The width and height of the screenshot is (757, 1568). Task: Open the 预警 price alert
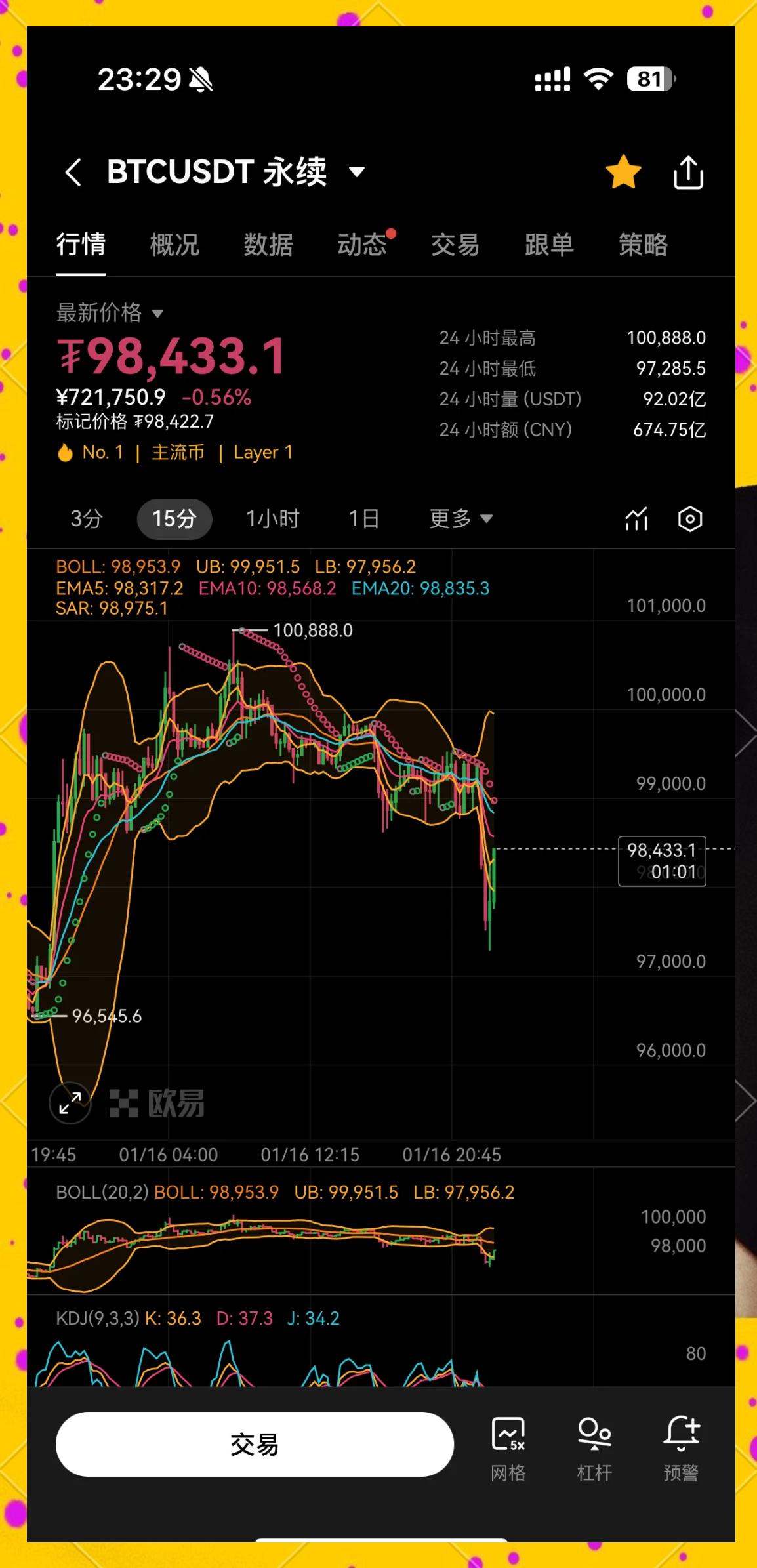click(681, 1449)
